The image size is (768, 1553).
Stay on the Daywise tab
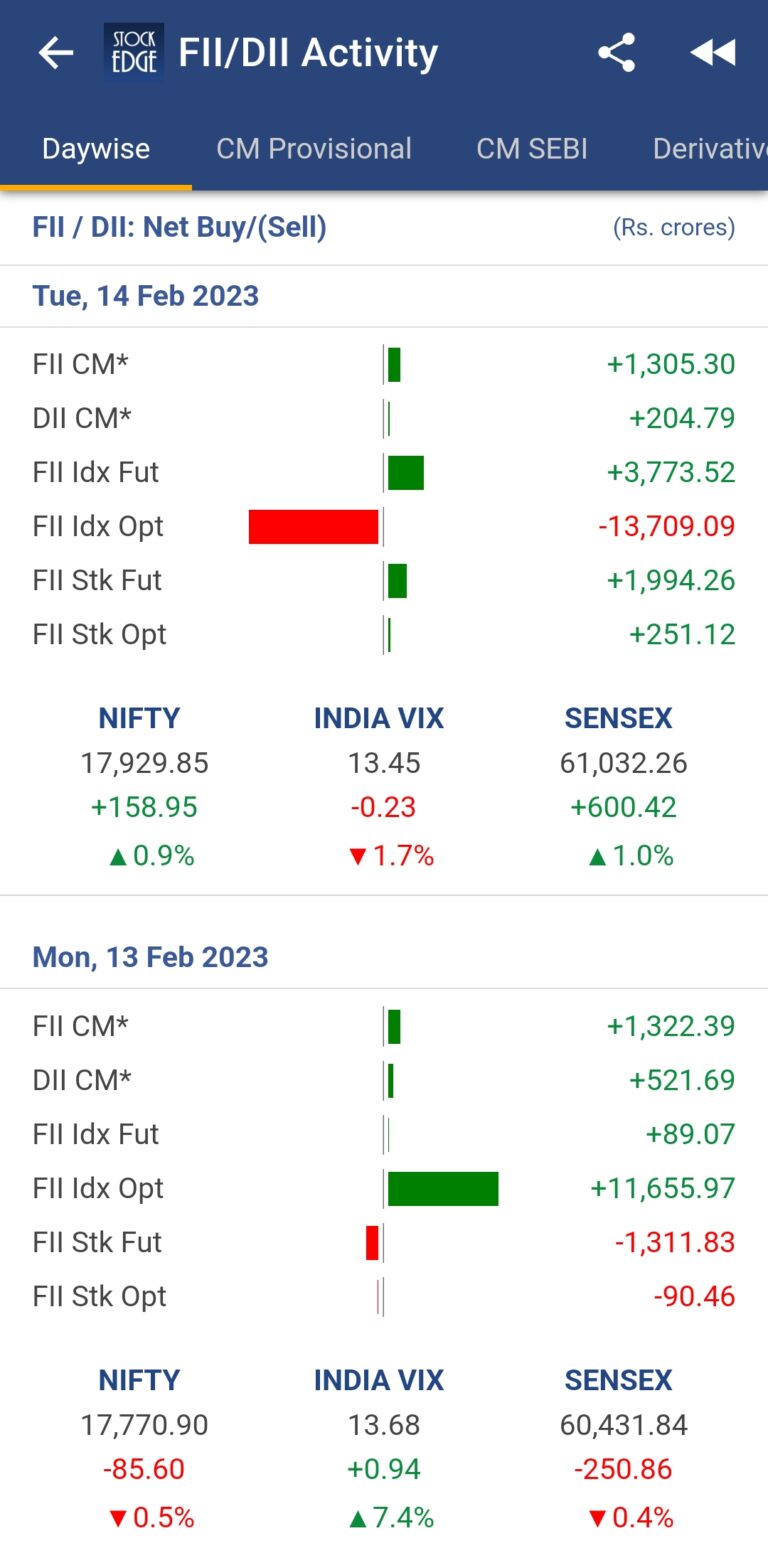tap(95, 148)
